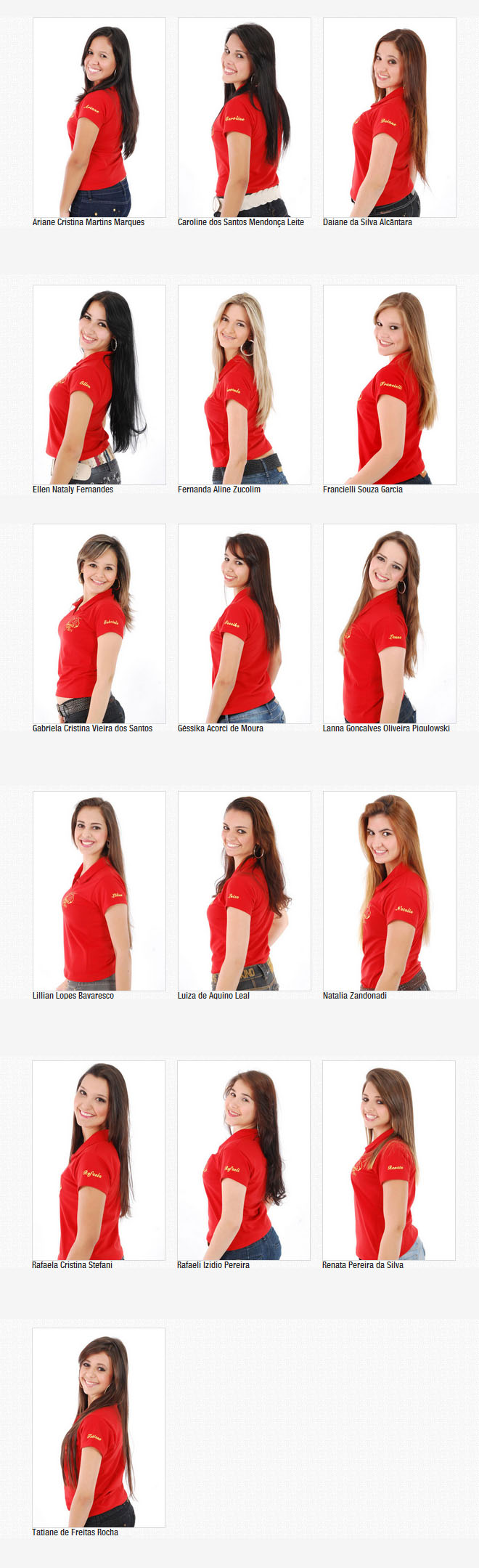
Task: Open Rafaela Cristina Stefani photo
Action: 99,1161
